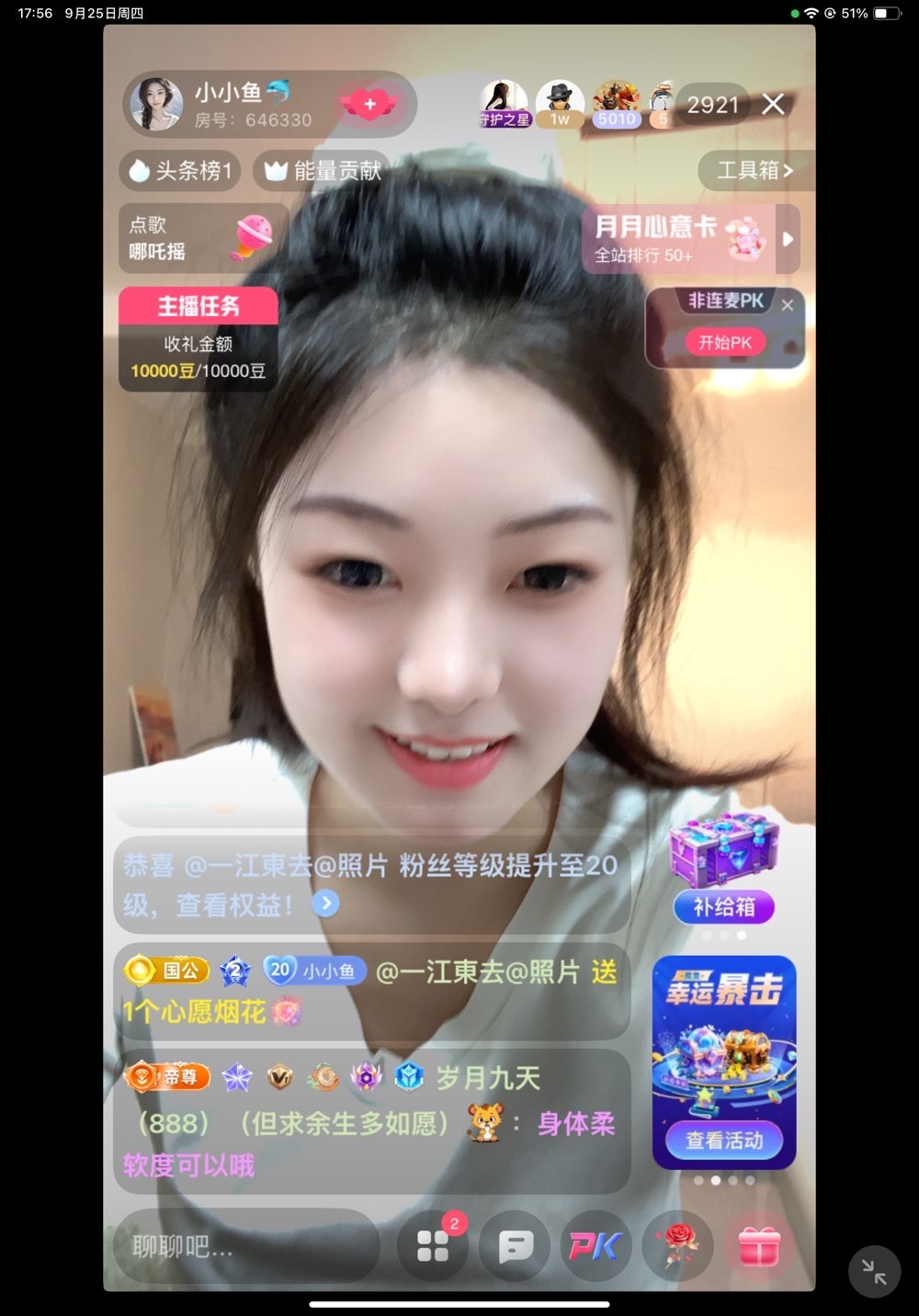Viewport: 919px width, 1316px height.
Task: Tap the PK icon in the bottom bar
Action: pos(595,1246)
